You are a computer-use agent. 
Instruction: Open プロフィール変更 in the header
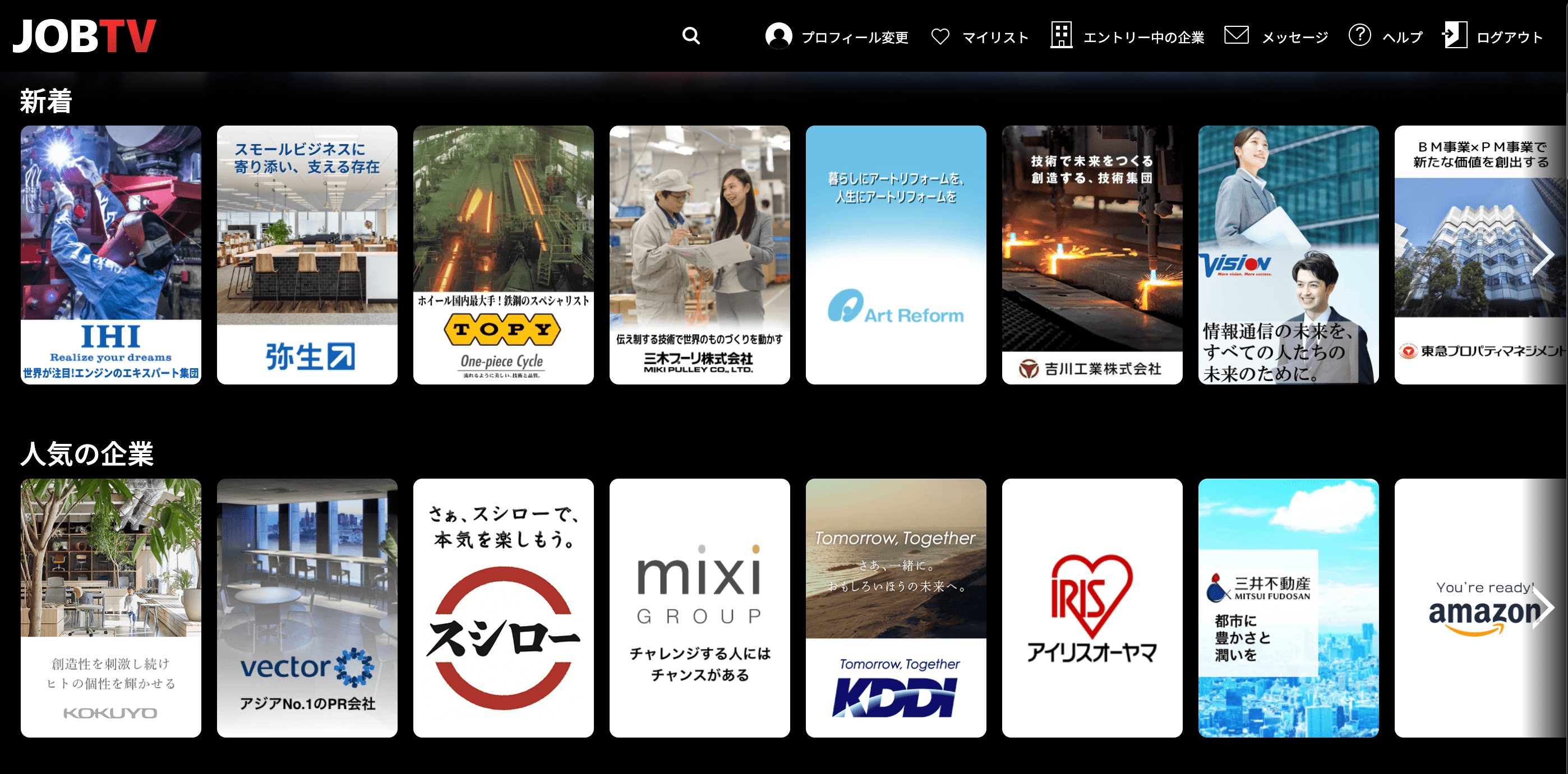(837, 36)
